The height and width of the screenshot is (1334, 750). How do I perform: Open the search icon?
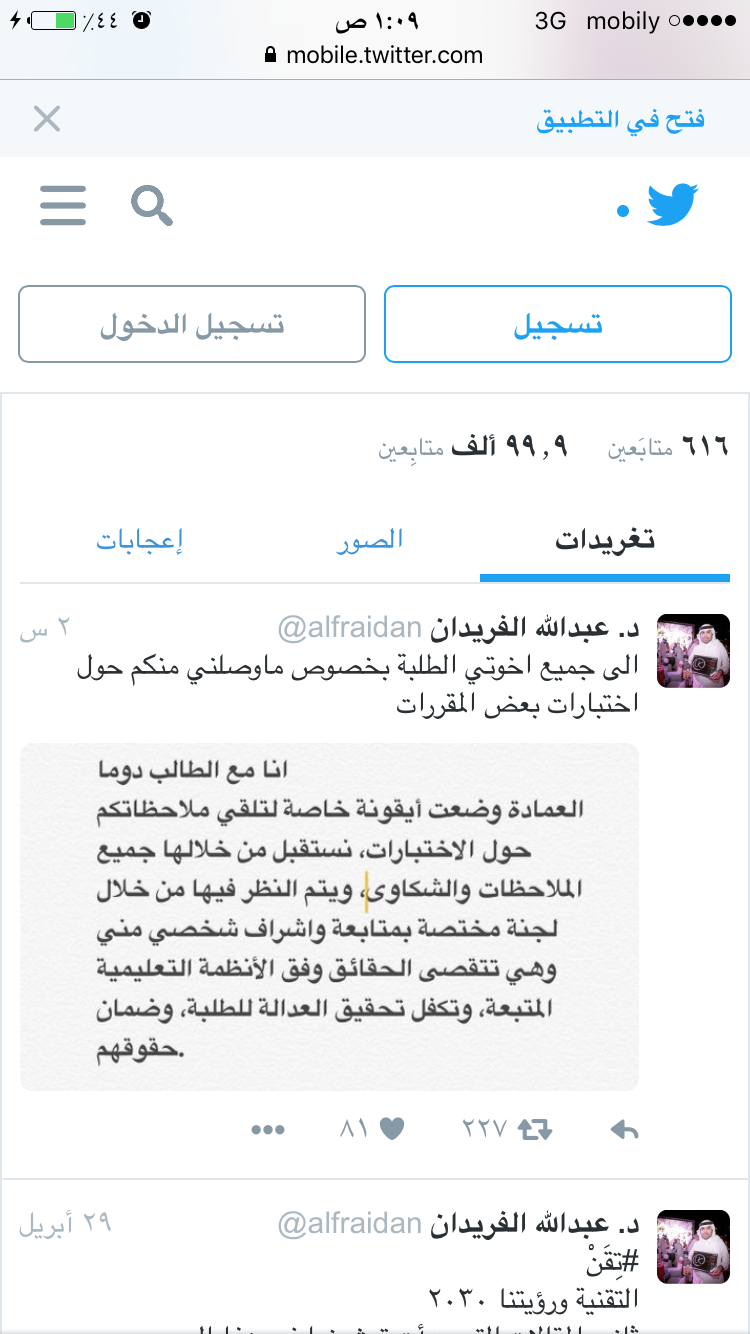point(152,206)
